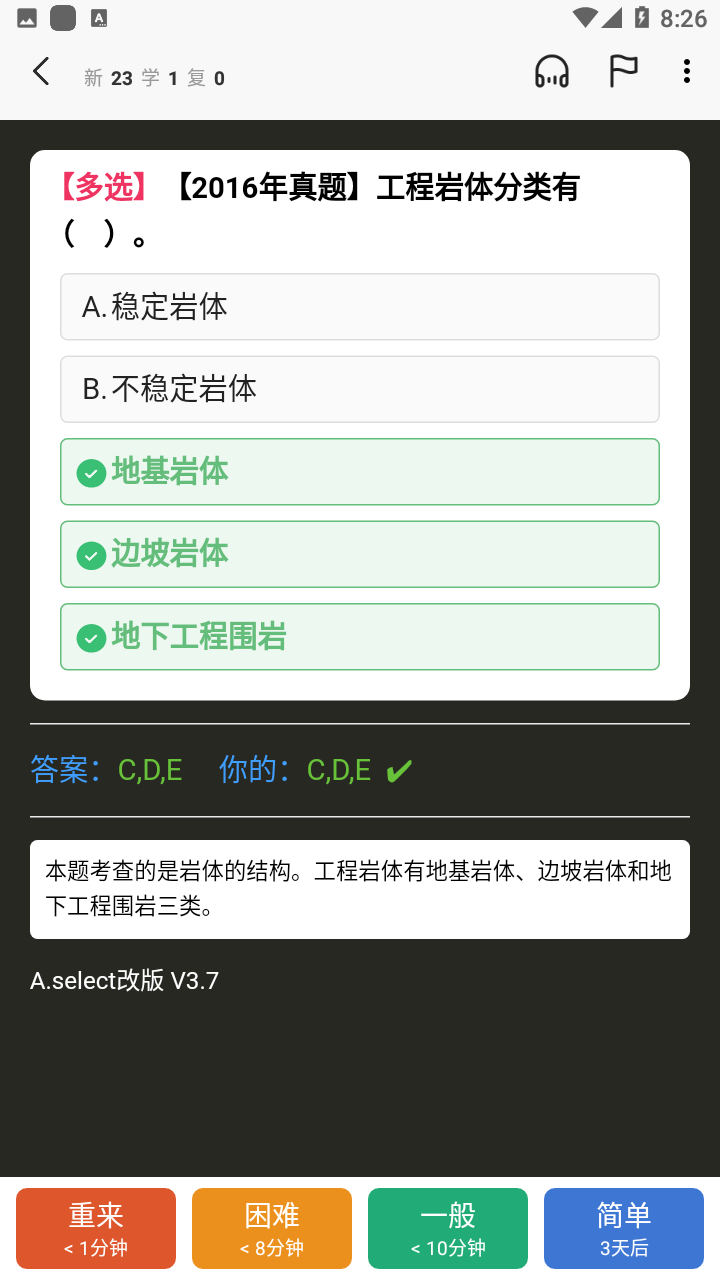Select option B. 不稳定岩体
720x1280 pixels.
point(360,389)
